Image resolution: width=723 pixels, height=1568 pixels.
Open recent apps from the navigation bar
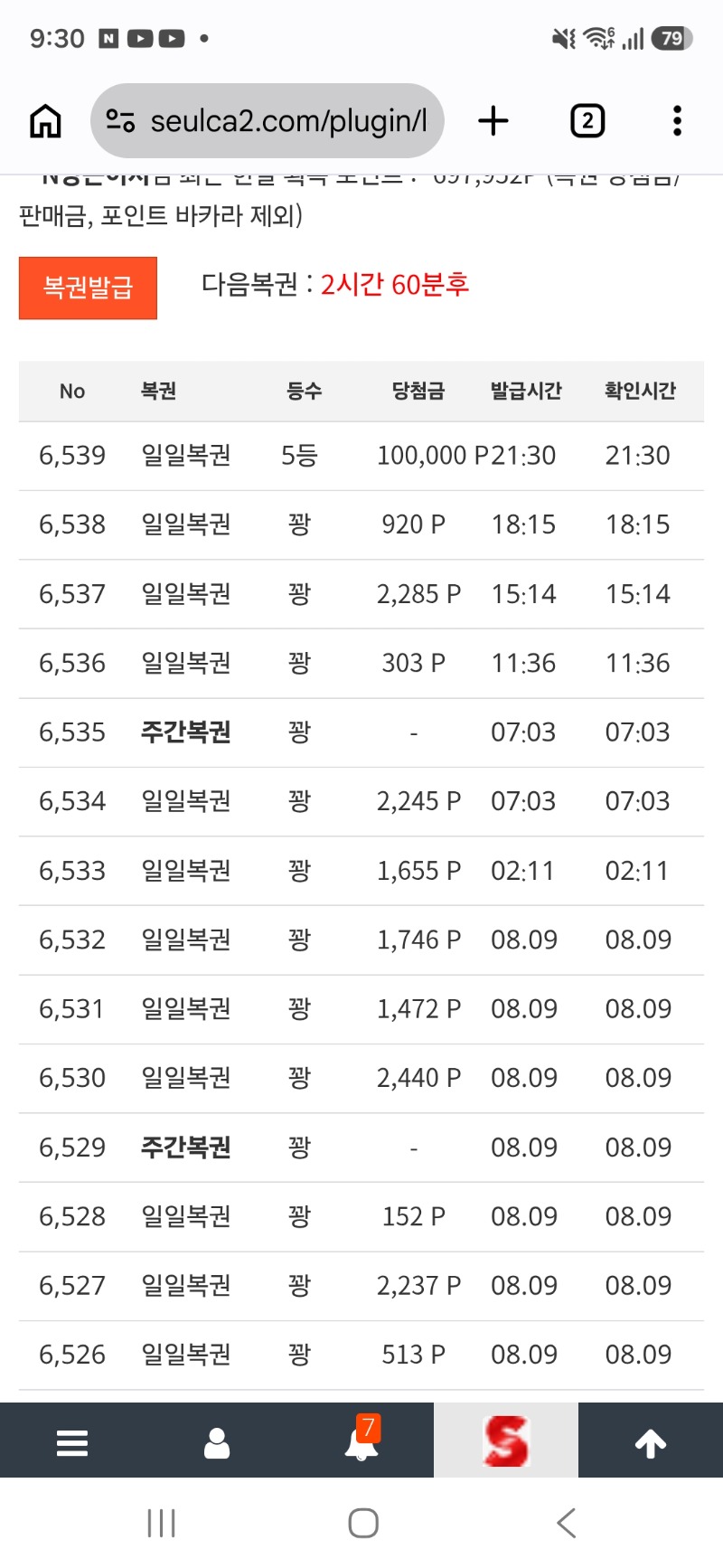tap(161, 1524)
